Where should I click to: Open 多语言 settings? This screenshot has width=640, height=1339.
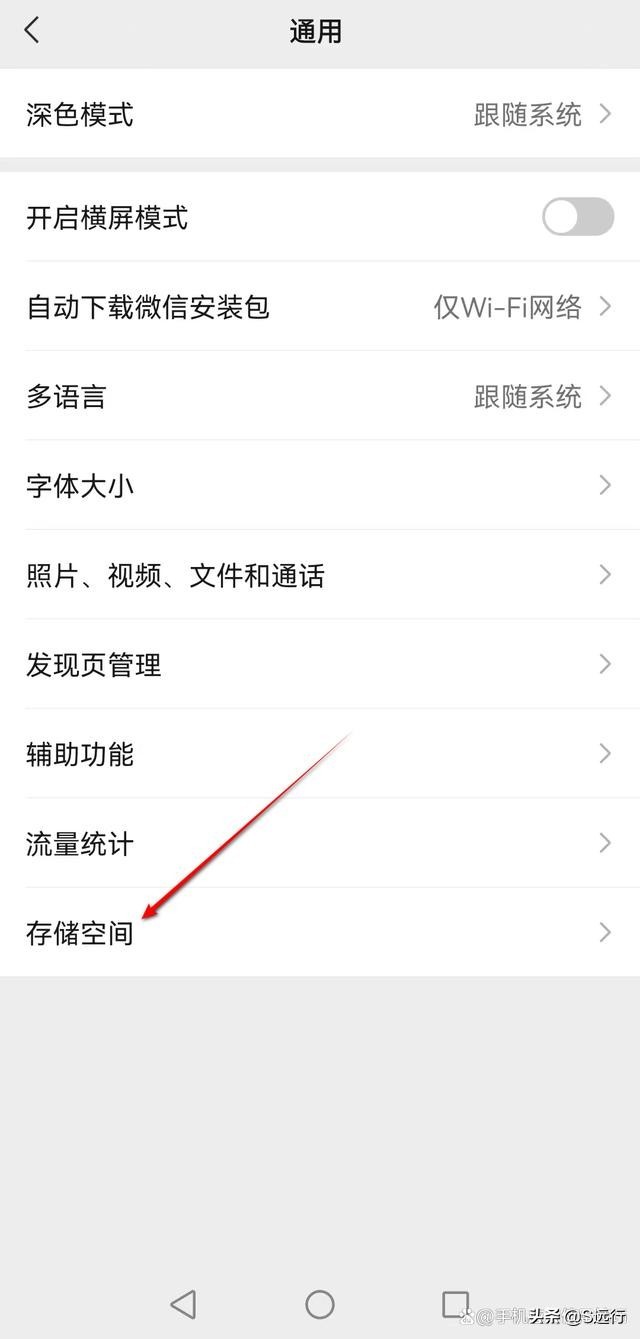tap(320, 396)
